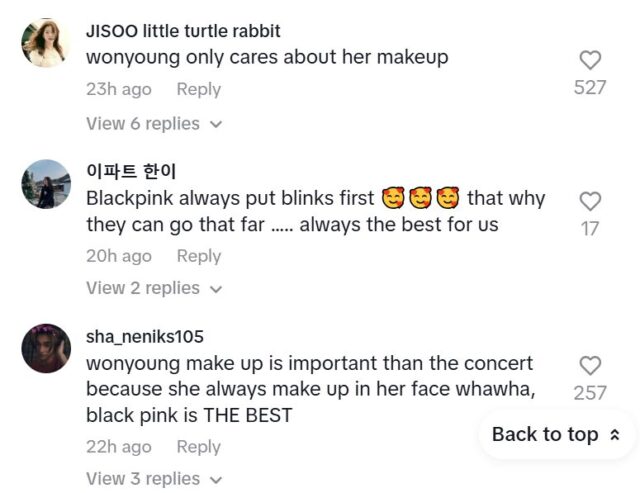This screenshot has height=493, width=640.
Task: Expand View 2 replies
Action: pyautogui.click(x=153, y=288)
